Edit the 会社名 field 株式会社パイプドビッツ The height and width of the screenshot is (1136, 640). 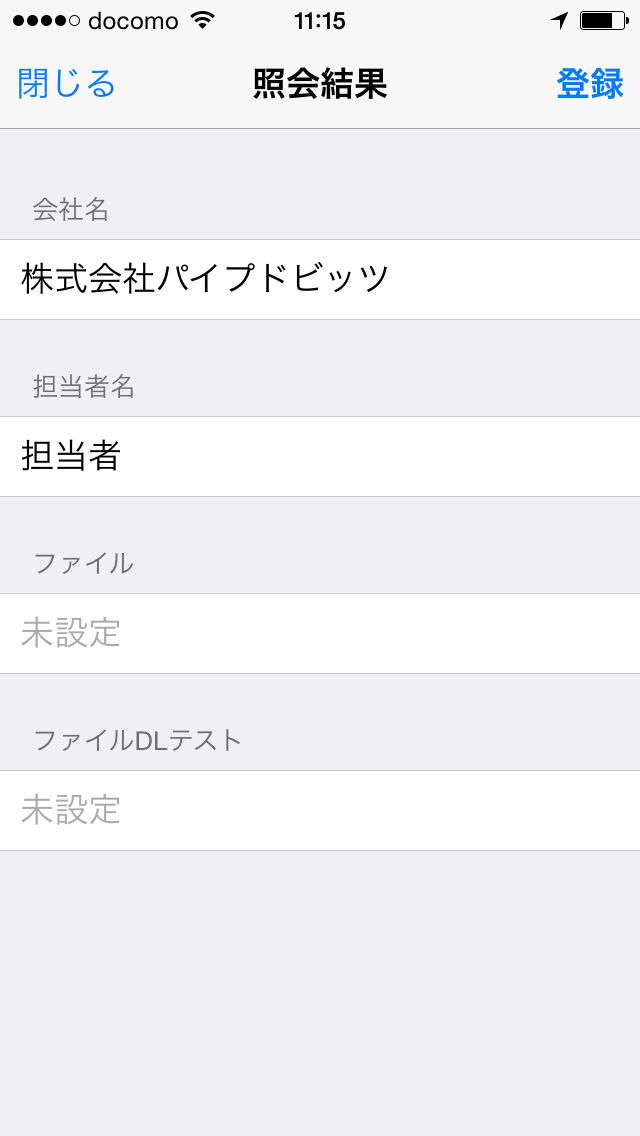[320, 280]
